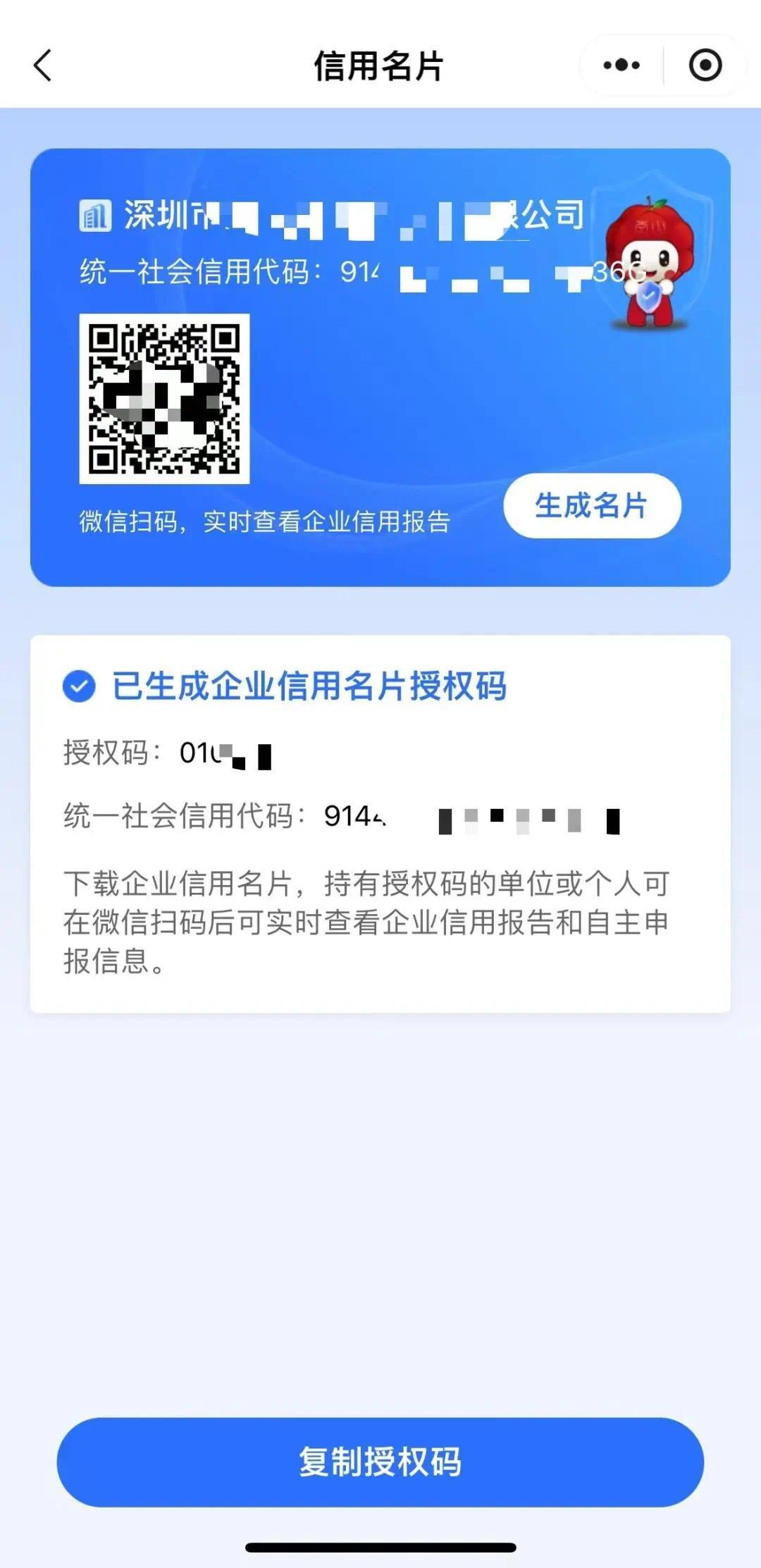The image size is (761, 1568).
Task: Open the mini program more-options menu
Action: coord(621,66)
